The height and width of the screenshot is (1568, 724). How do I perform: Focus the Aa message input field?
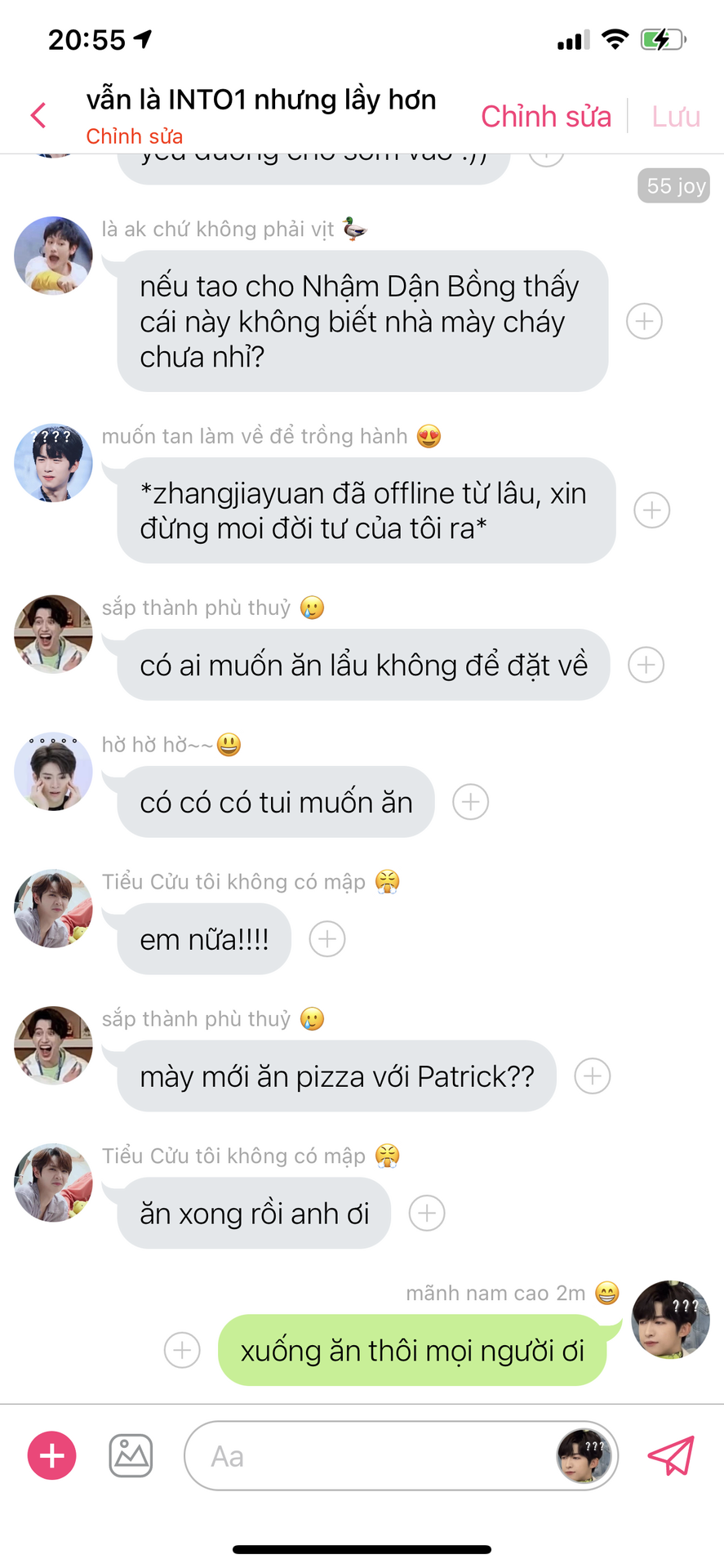point(367,1456)
